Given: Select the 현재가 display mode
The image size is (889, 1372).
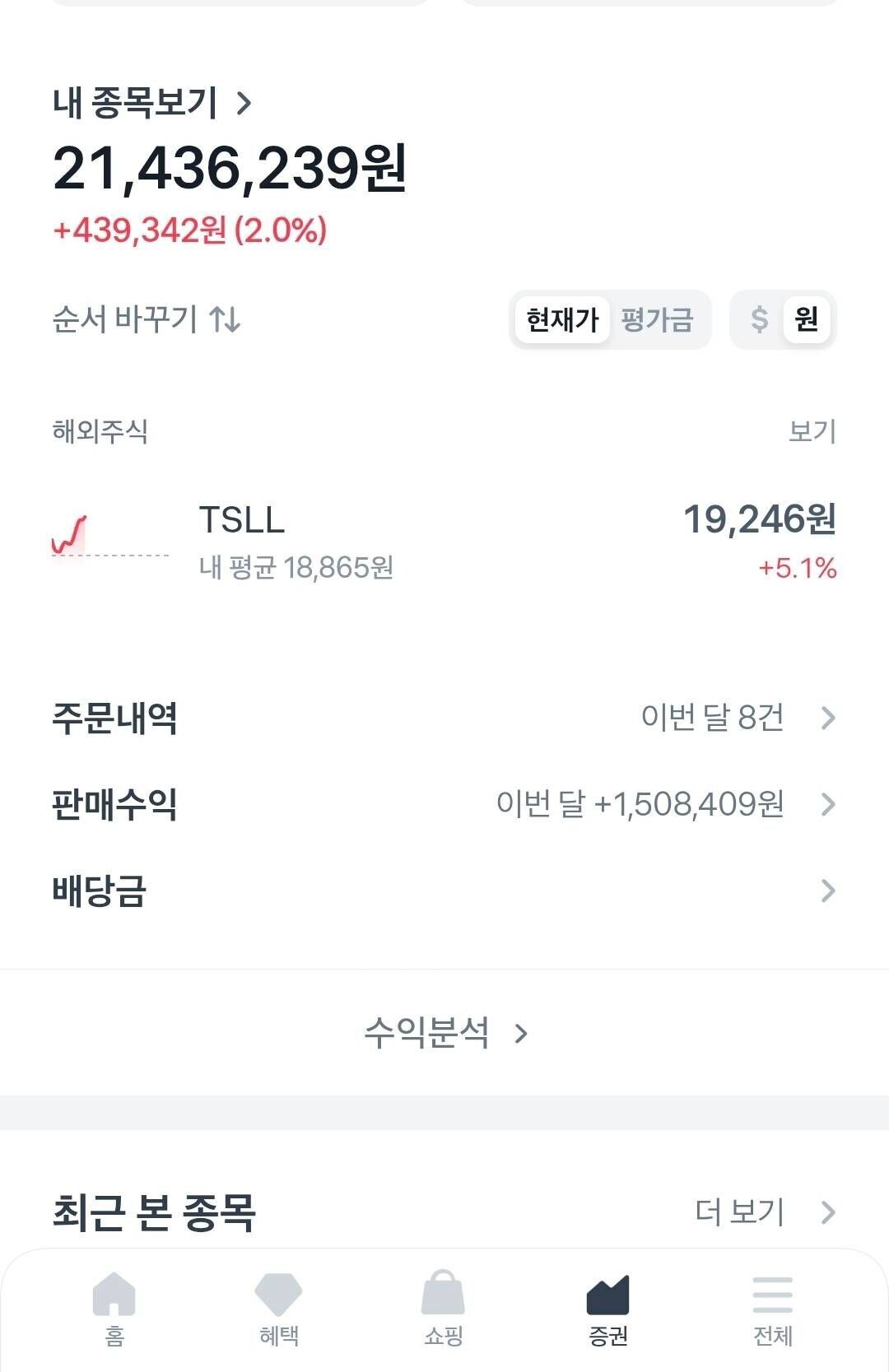Looking at the screenshot, I should (563, 320).
